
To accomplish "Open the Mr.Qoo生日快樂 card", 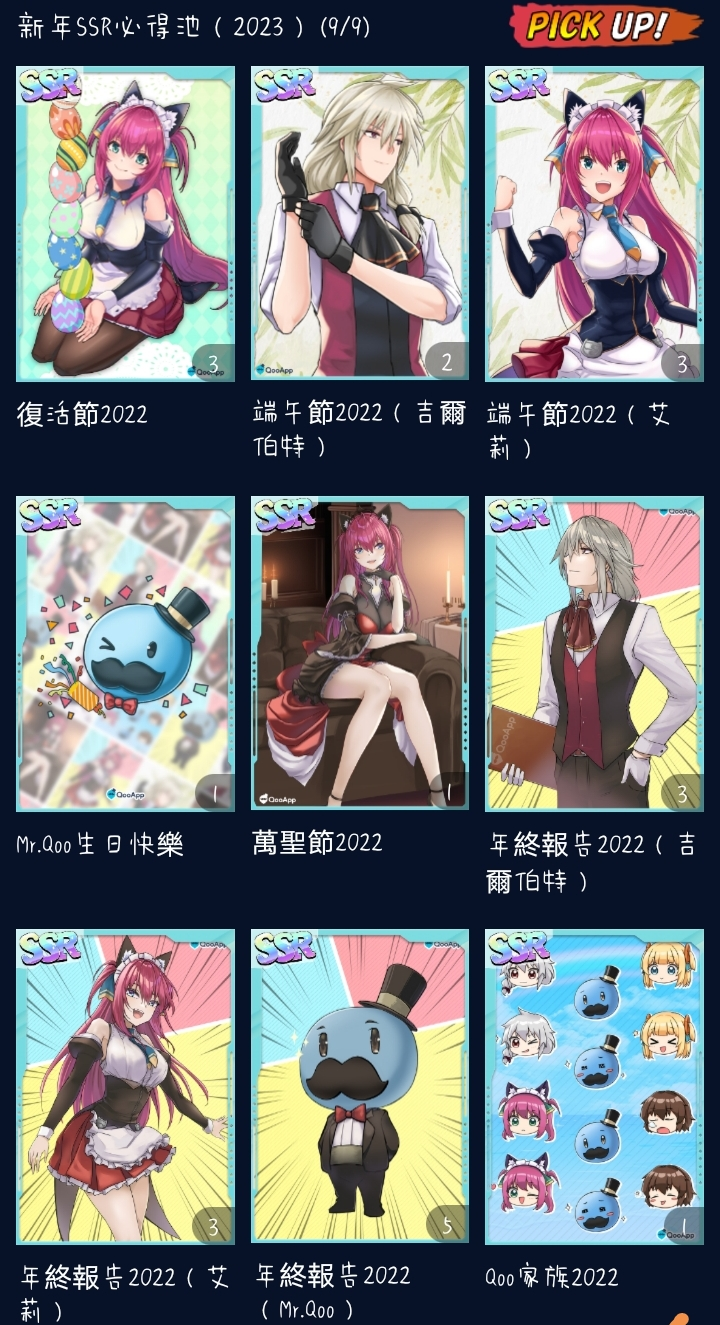I will point(125,653).
